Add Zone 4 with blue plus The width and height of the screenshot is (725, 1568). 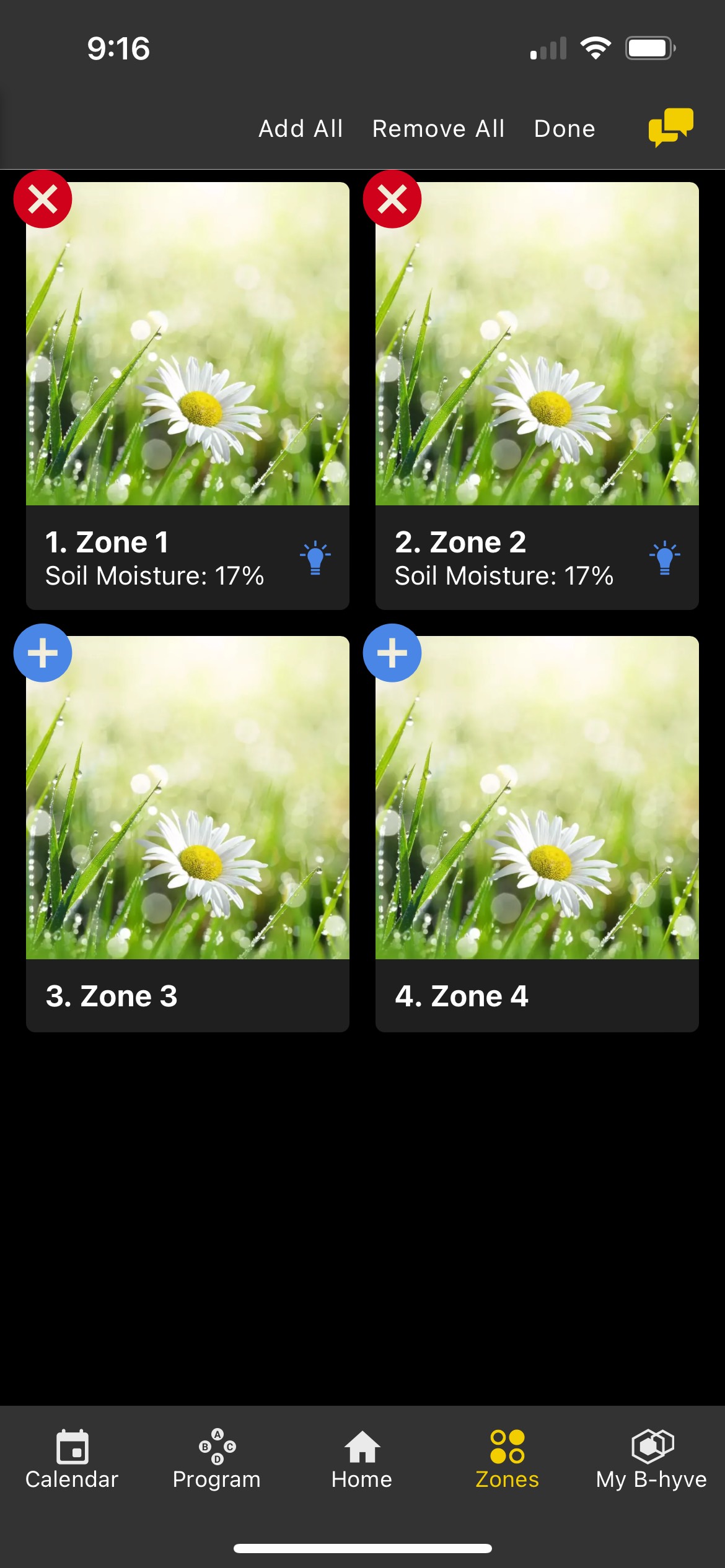pyautogui.click(x=392, y=653)
